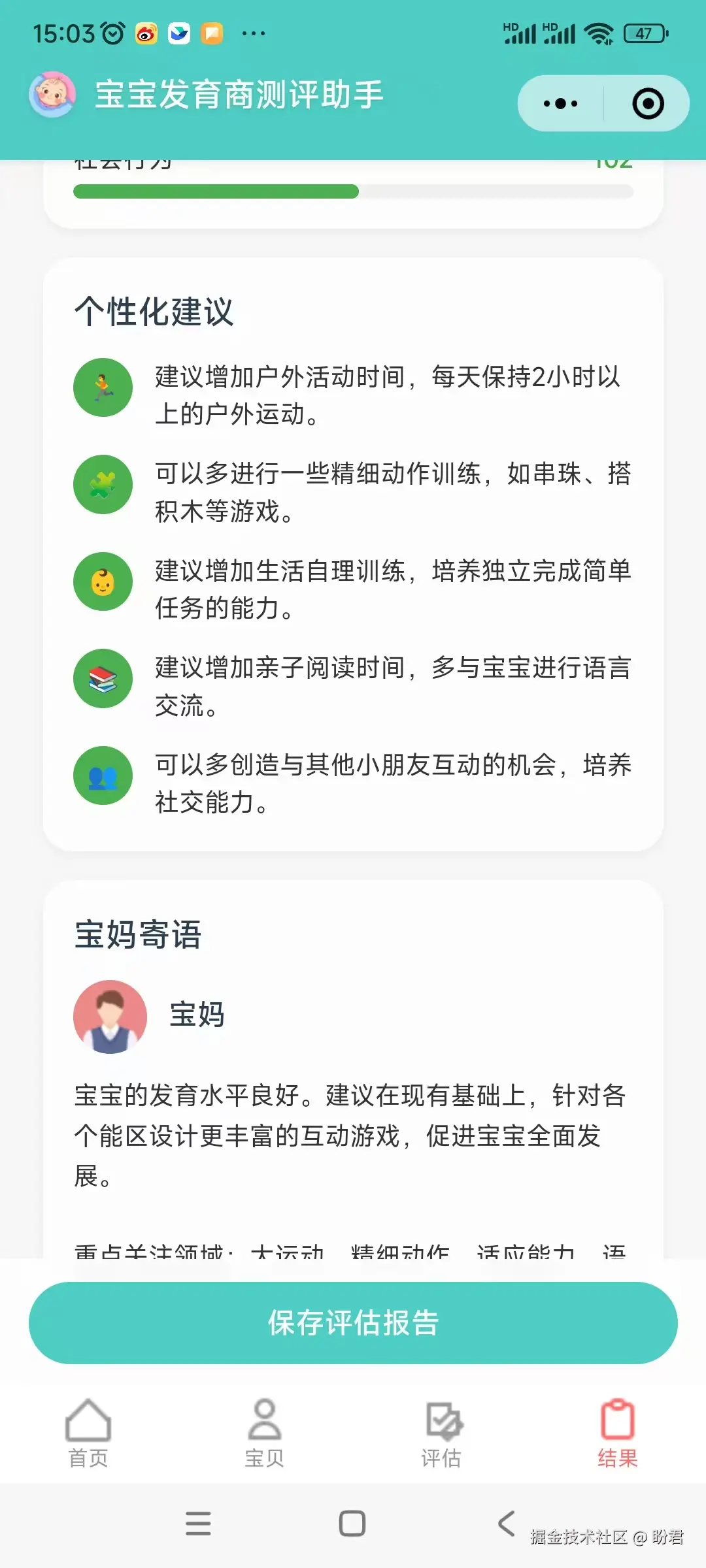
Task: Tap the 宝妈 profile avatar
Action: (110, 1017)
